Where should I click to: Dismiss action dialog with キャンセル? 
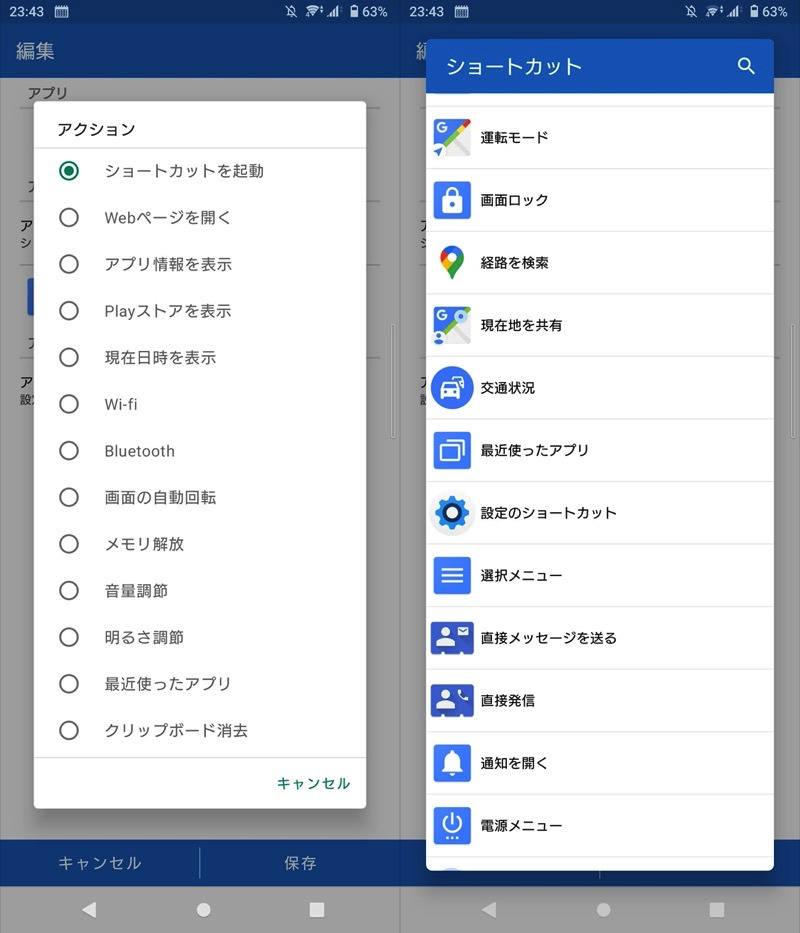tap(313, 783)
